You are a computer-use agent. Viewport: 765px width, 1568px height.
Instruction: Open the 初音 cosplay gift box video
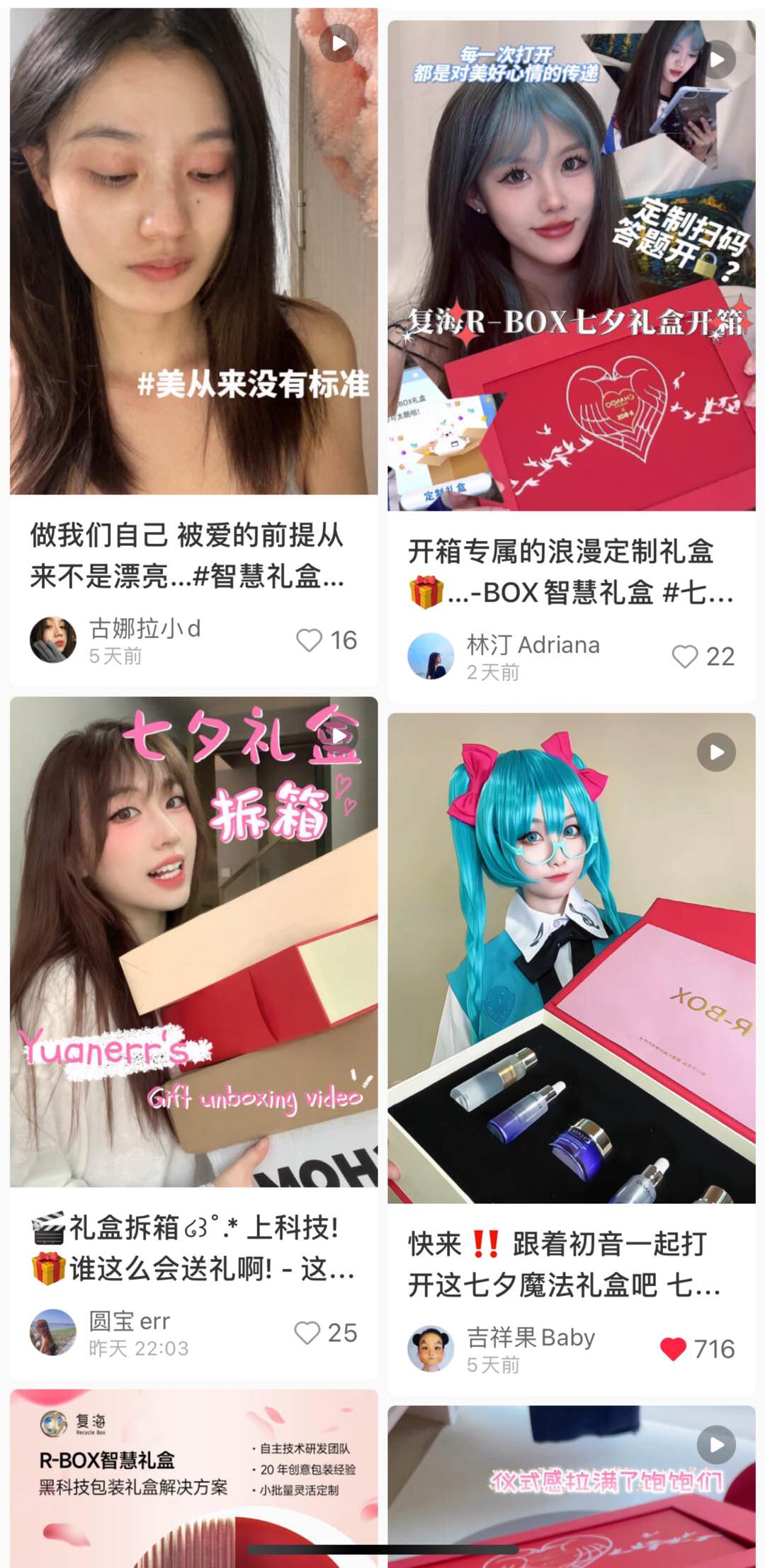[x=571, y=958]
